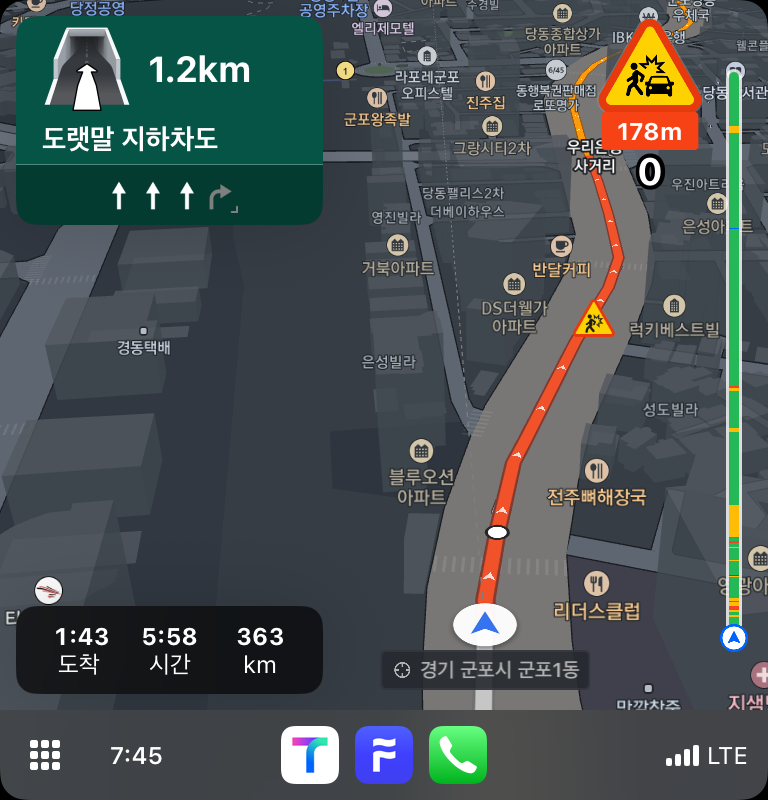This screenshot has height=800, width=768.
Task: Tap the 도랫말 지하차도 turn guidance card
Action: click(x=169, y=120)
